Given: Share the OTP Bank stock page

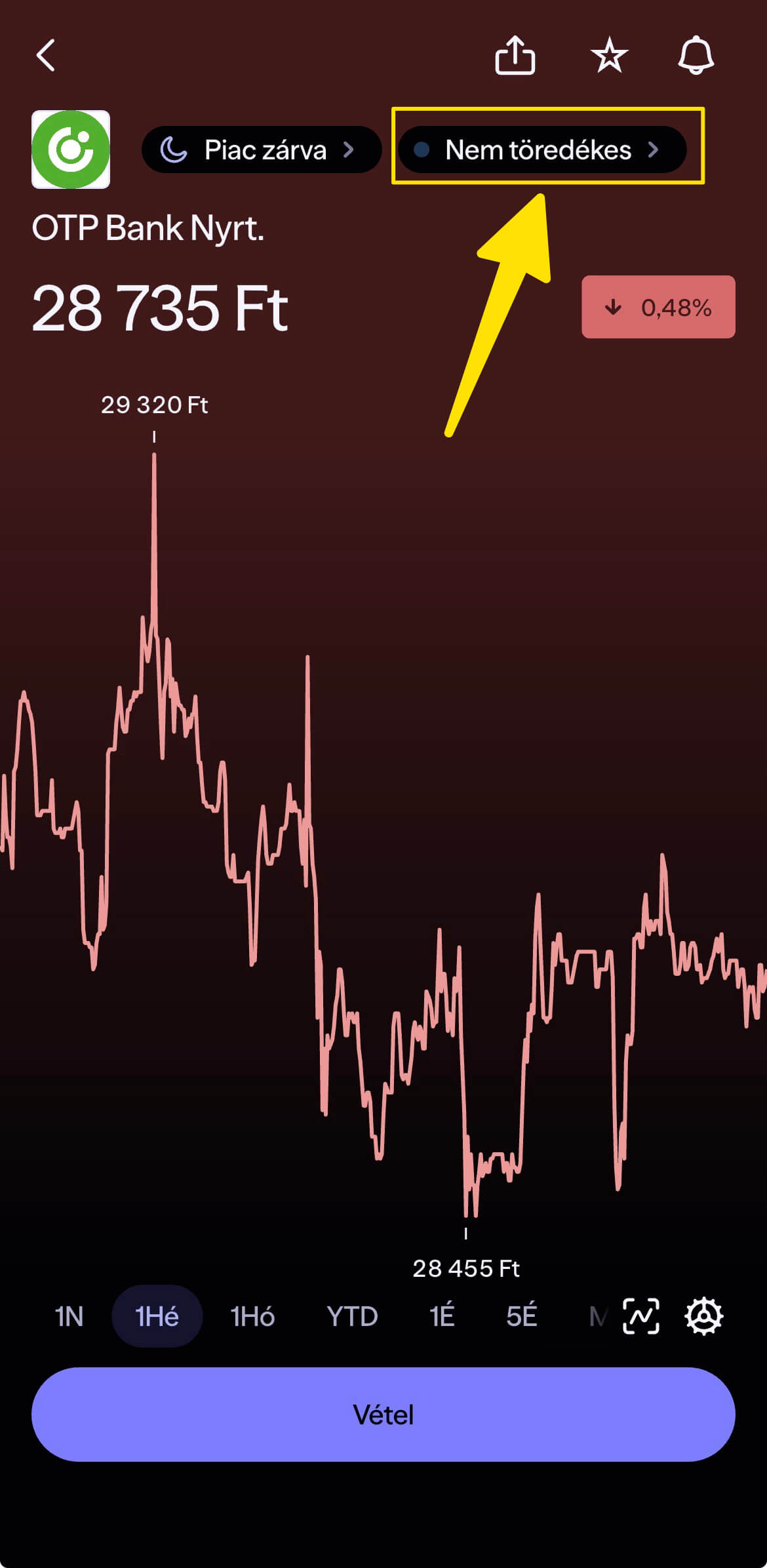Looking at the screenshot, I should [515, 55].
